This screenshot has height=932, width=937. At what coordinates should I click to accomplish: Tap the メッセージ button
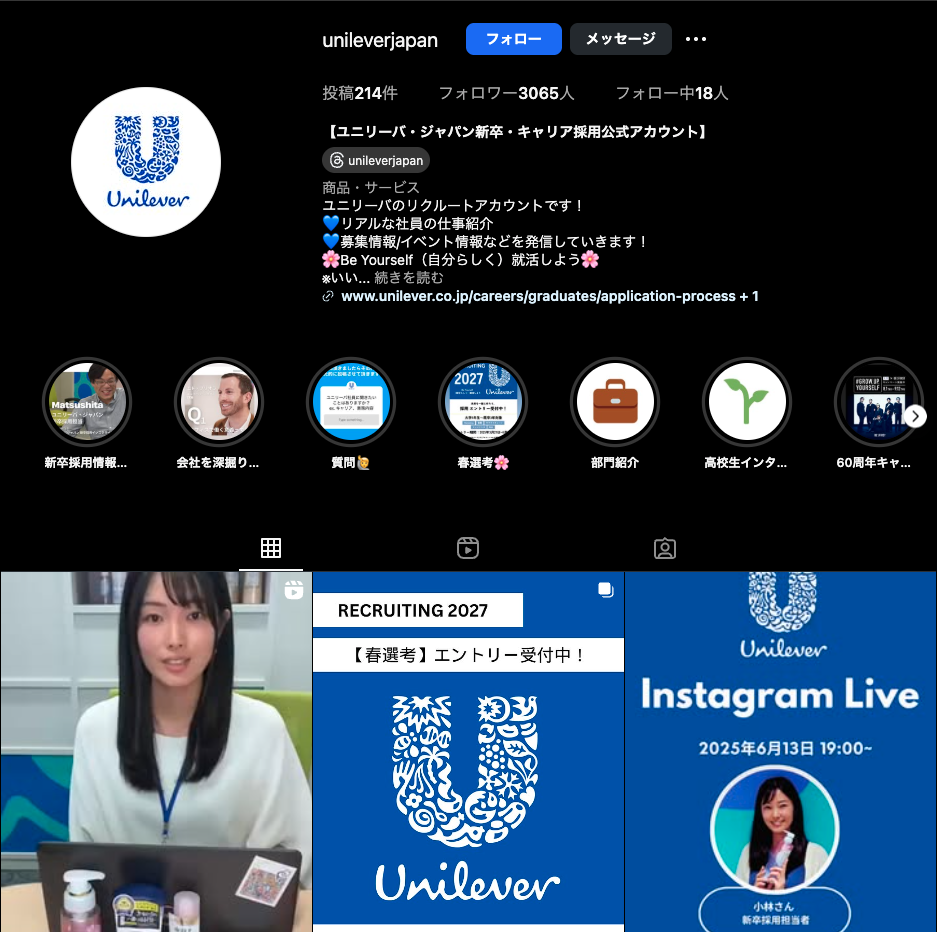620,39
